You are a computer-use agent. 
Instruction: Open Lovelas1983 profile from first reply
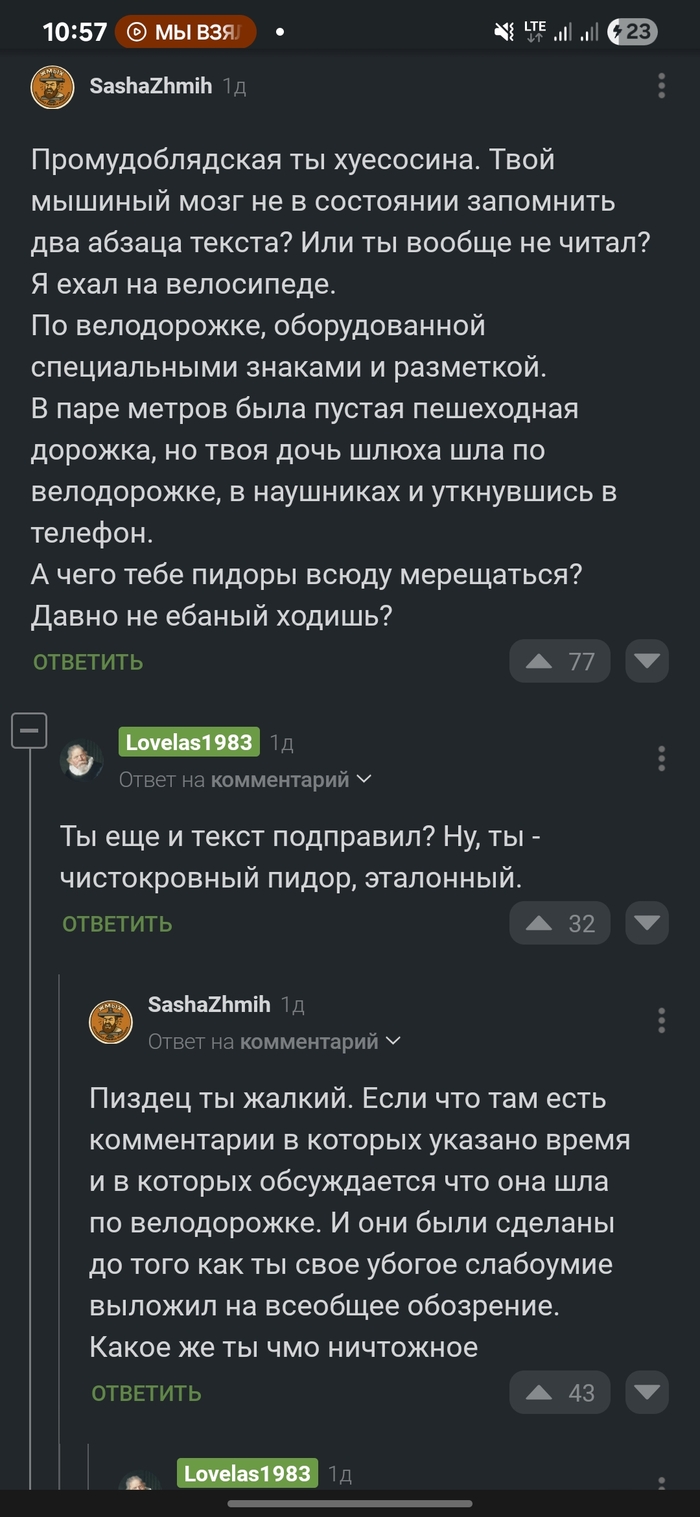tap(189, 742)
